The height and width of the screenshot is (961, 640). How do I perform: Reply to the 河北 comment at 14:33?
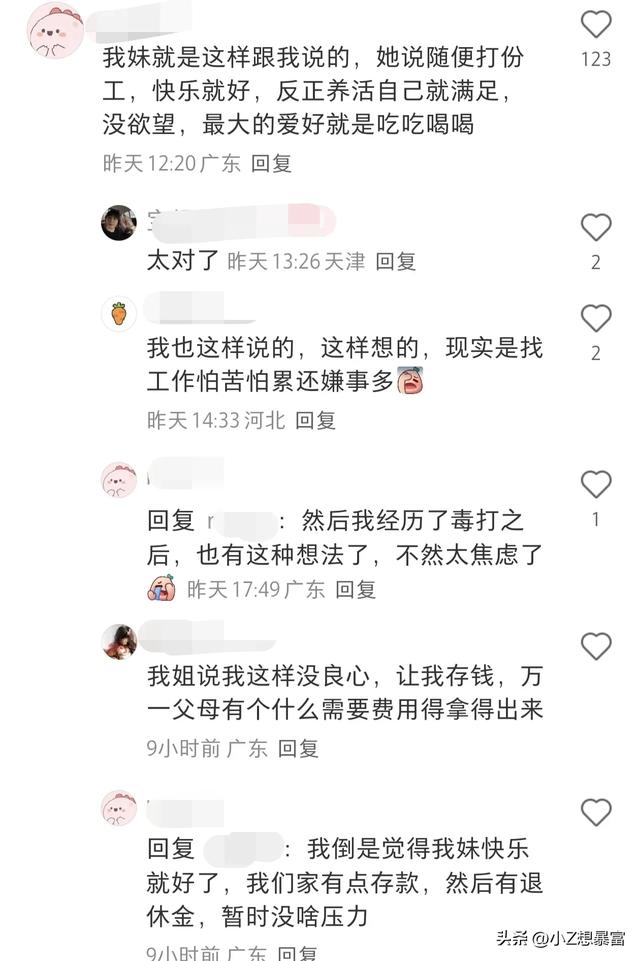point(315,420)
